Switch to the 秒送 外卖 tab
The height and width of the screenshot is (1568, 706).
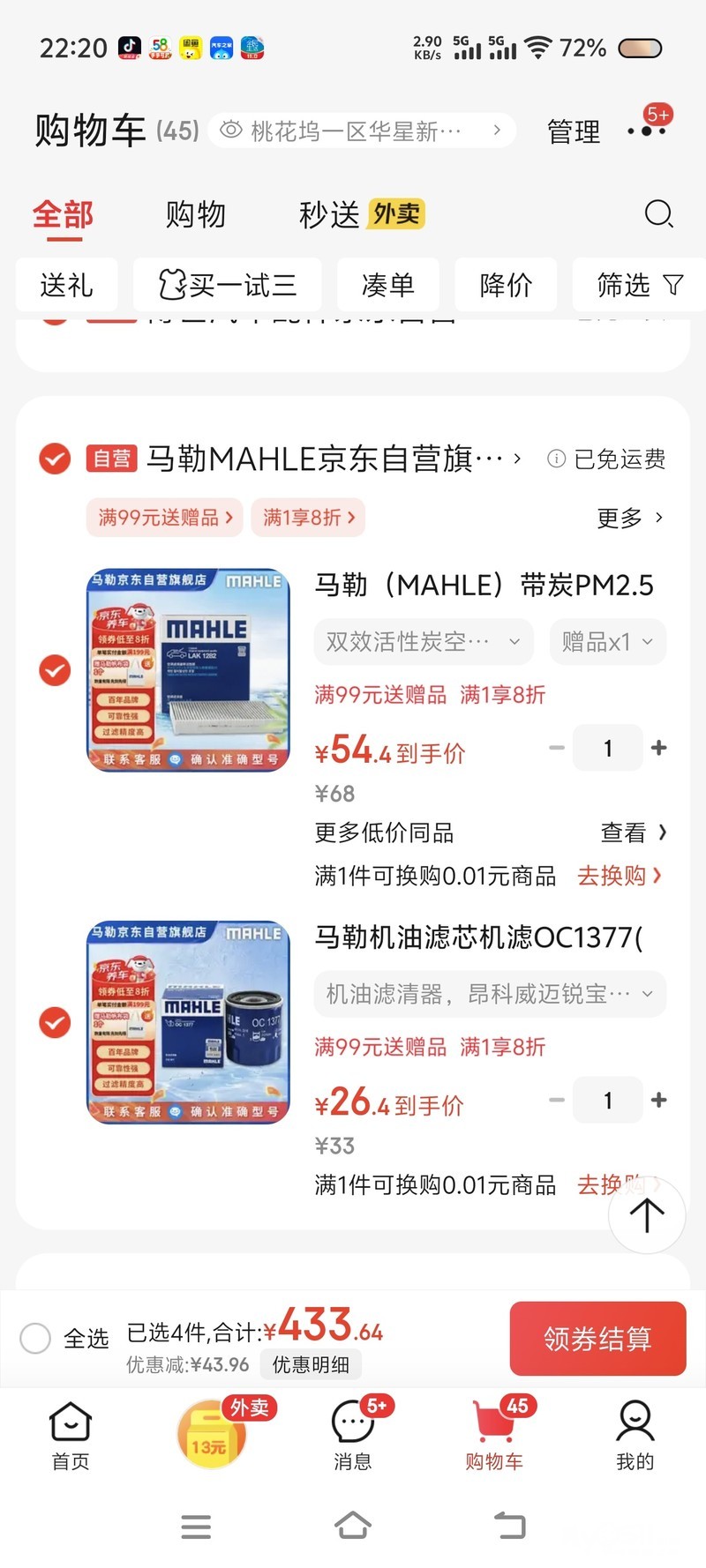[361, 214]
